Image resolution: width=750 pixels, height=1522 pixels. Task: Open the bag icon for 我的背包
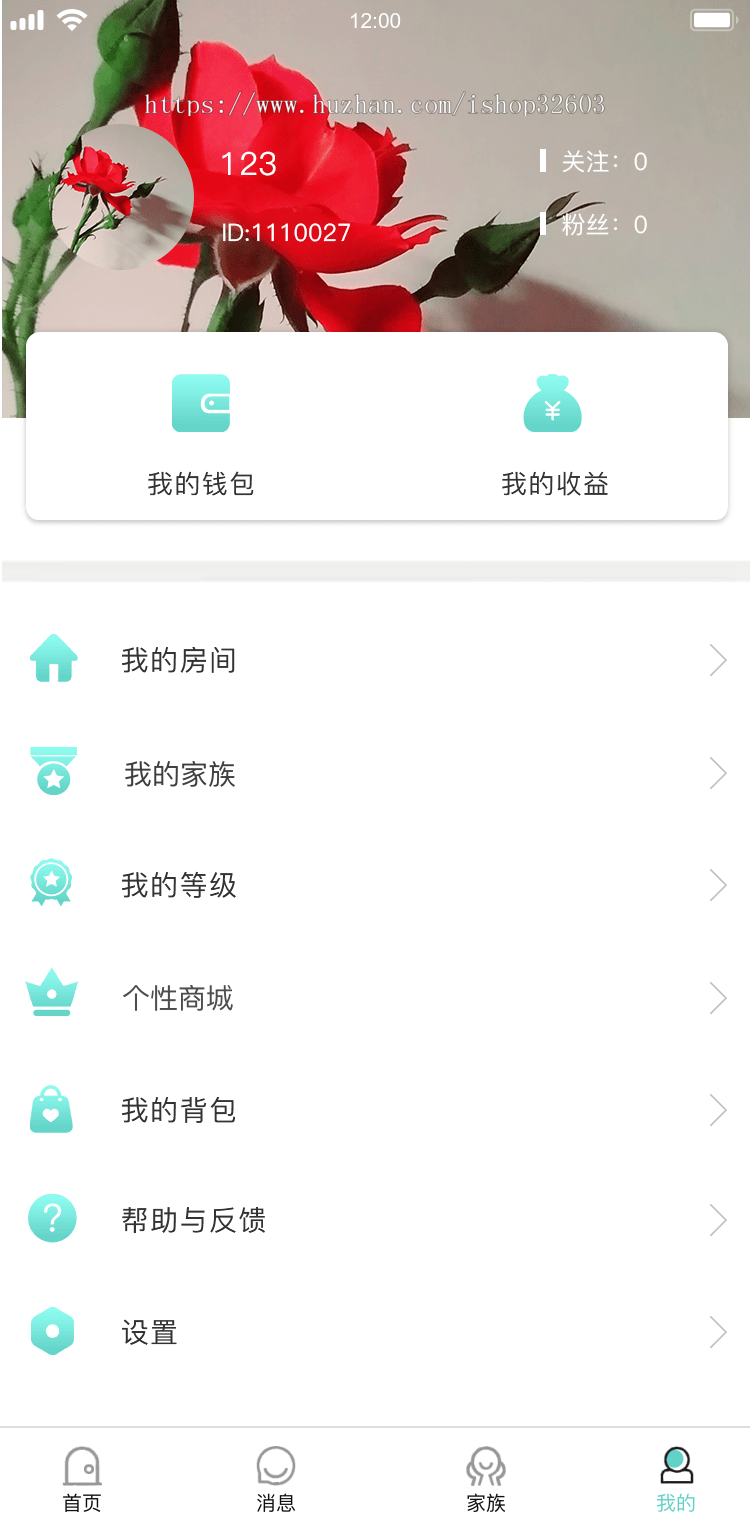52,1109
